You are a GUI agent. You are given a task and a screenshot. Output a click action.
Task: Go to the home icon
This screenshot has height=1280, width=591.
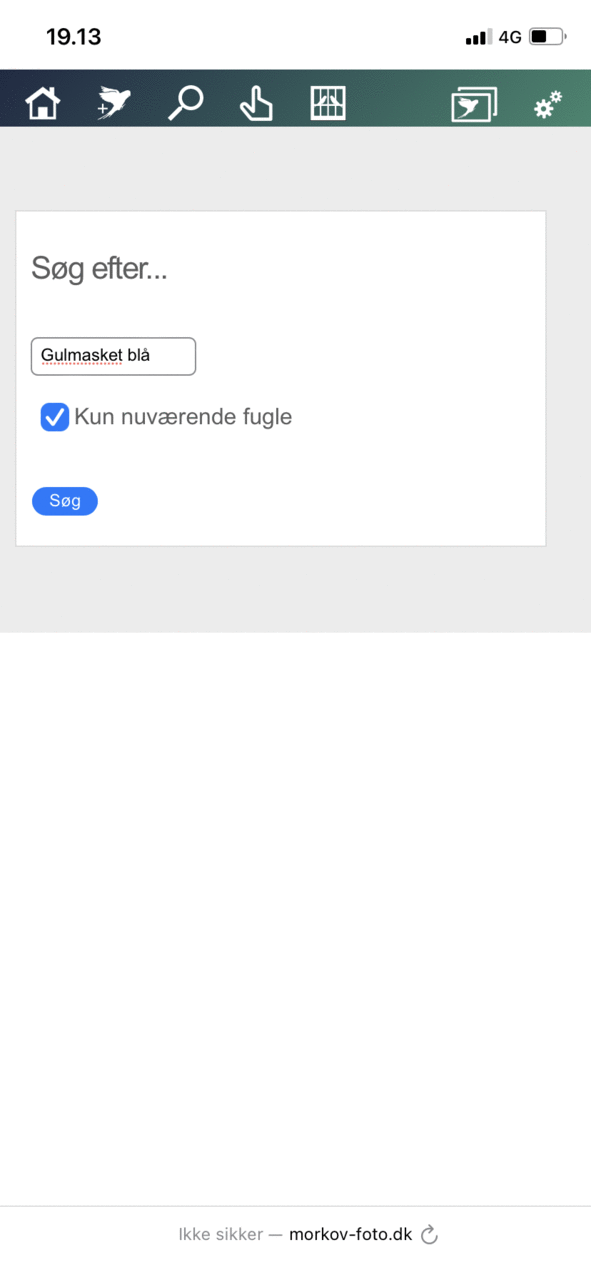[x=43, y=103]
